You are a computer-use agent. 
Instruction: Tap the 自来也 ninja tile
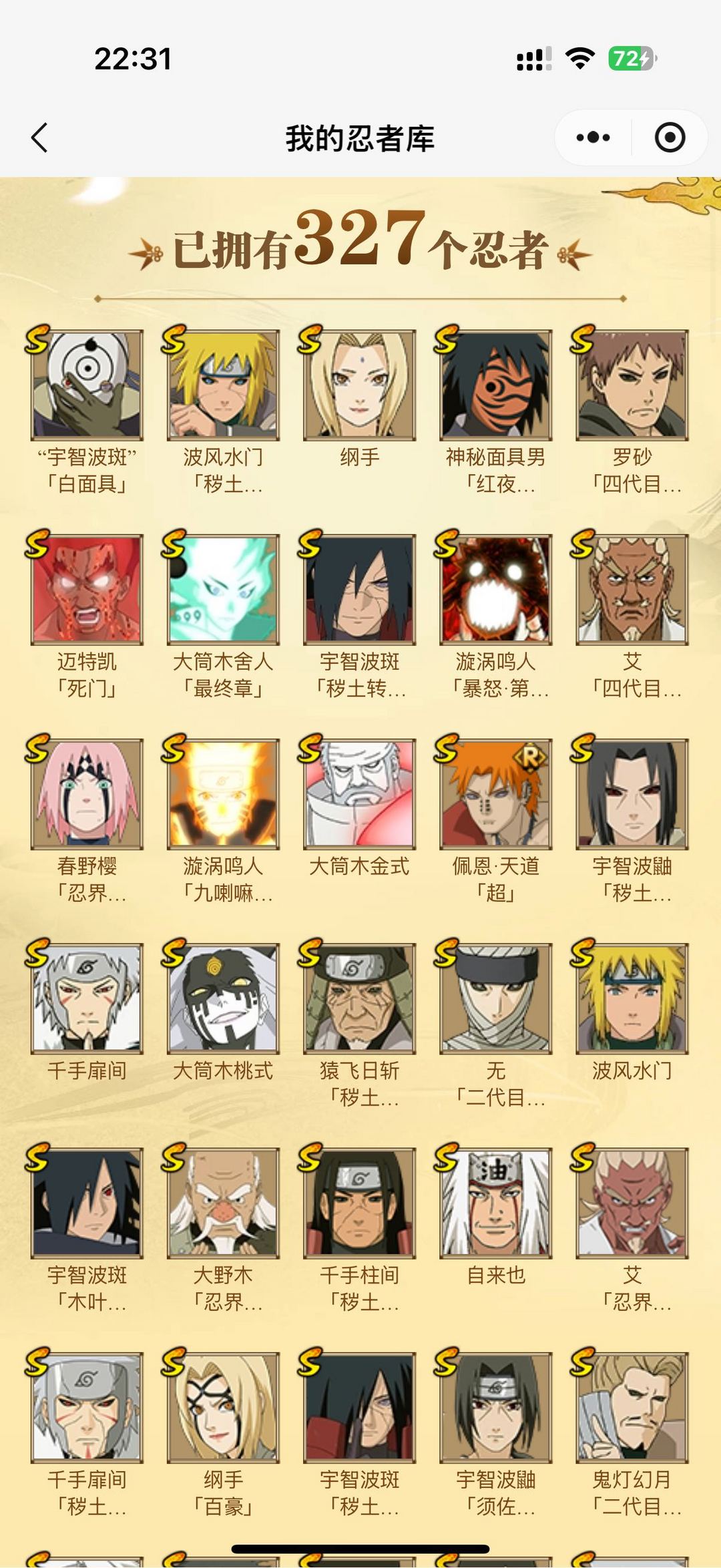(x=495, y=1203)
